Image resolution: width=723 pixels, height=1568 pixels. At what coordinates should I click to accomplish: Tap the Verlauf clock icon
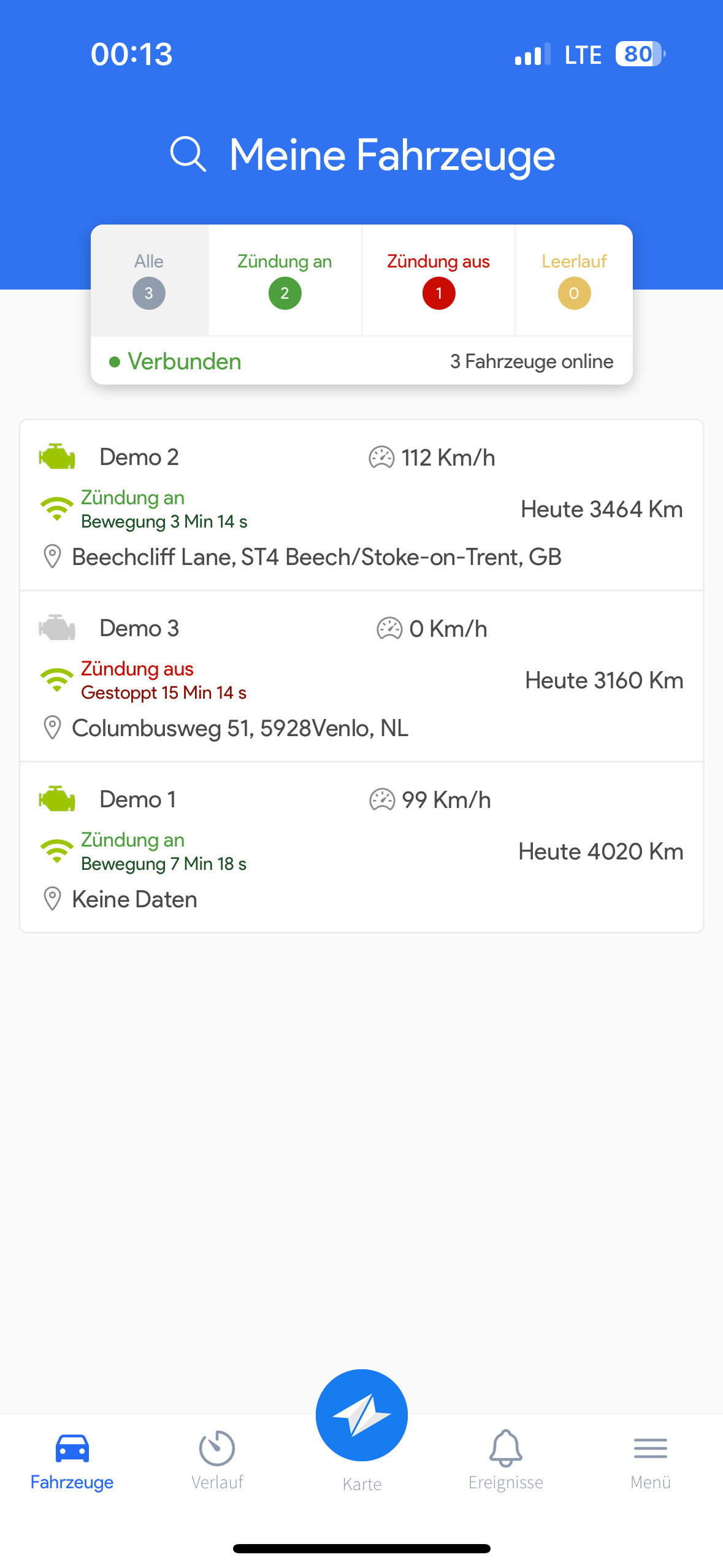pyautogui.click(x=216, y=1448)
